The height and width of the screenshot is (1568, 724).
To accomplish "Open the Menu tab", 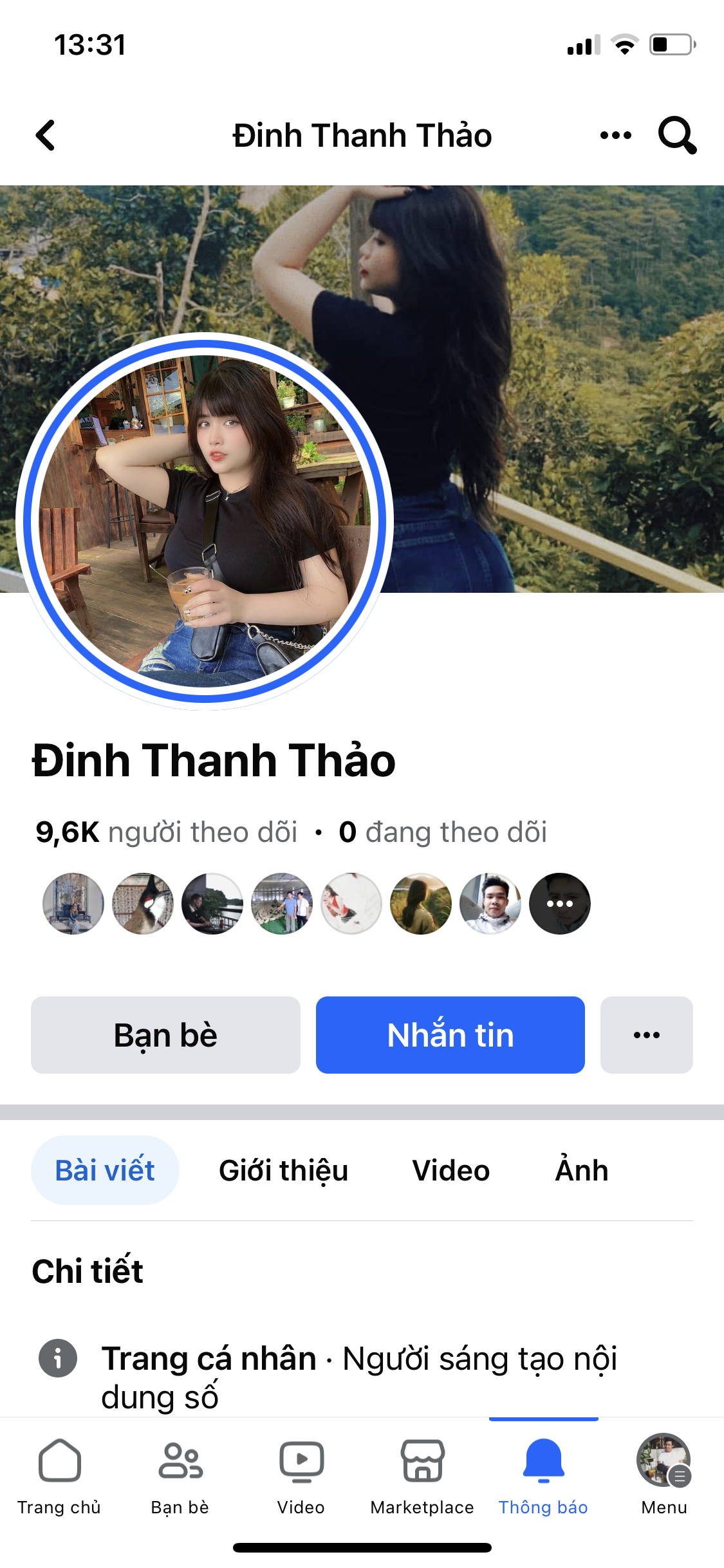I will (664, 1474).
